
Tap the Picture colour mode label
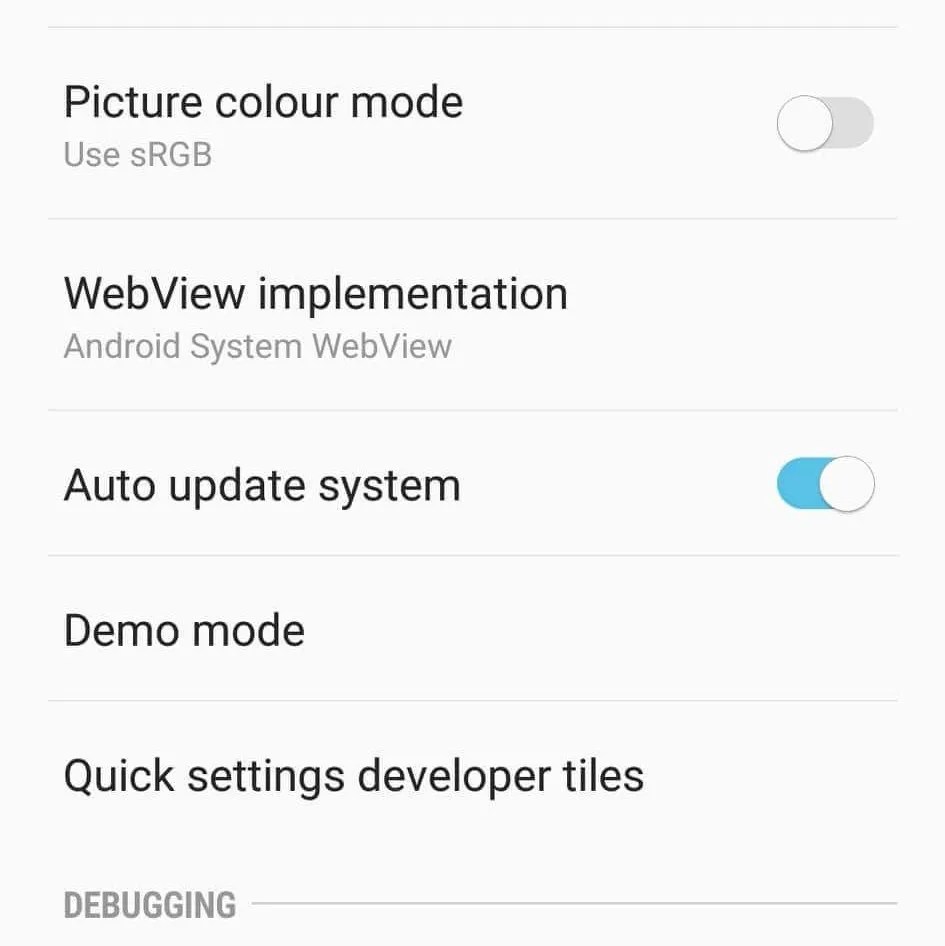click(263, 101)
